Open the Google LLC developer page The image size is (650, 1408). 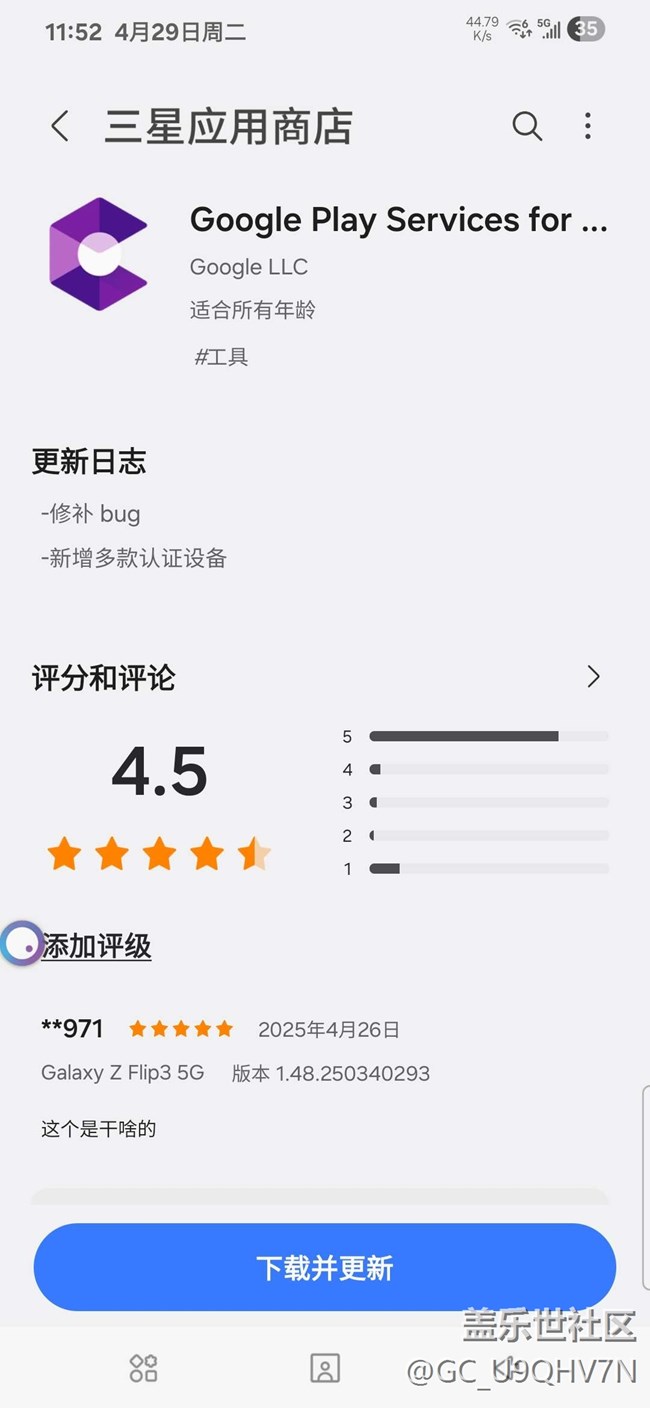(249, 267)
